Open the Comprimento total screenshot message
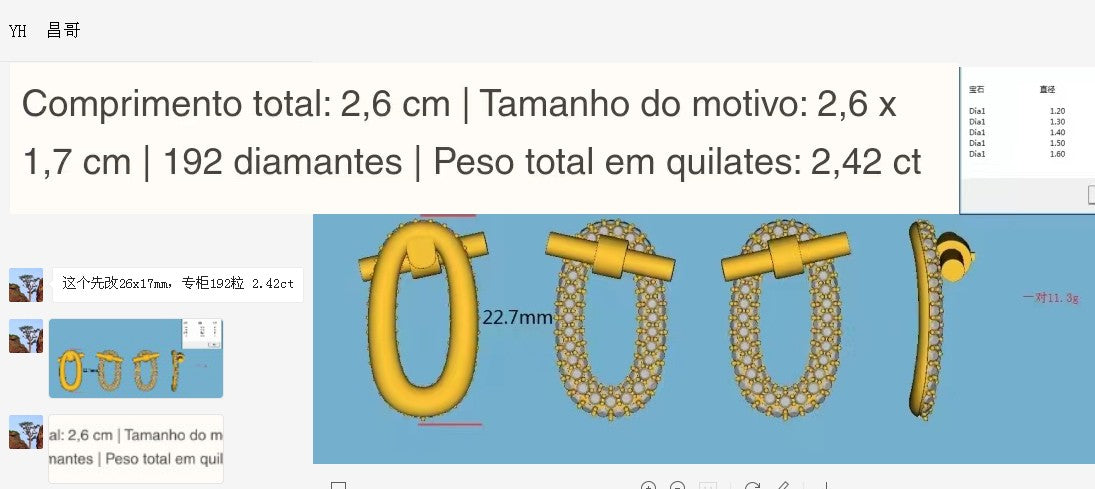1095x489 pixels. click(x=135, y=448)
